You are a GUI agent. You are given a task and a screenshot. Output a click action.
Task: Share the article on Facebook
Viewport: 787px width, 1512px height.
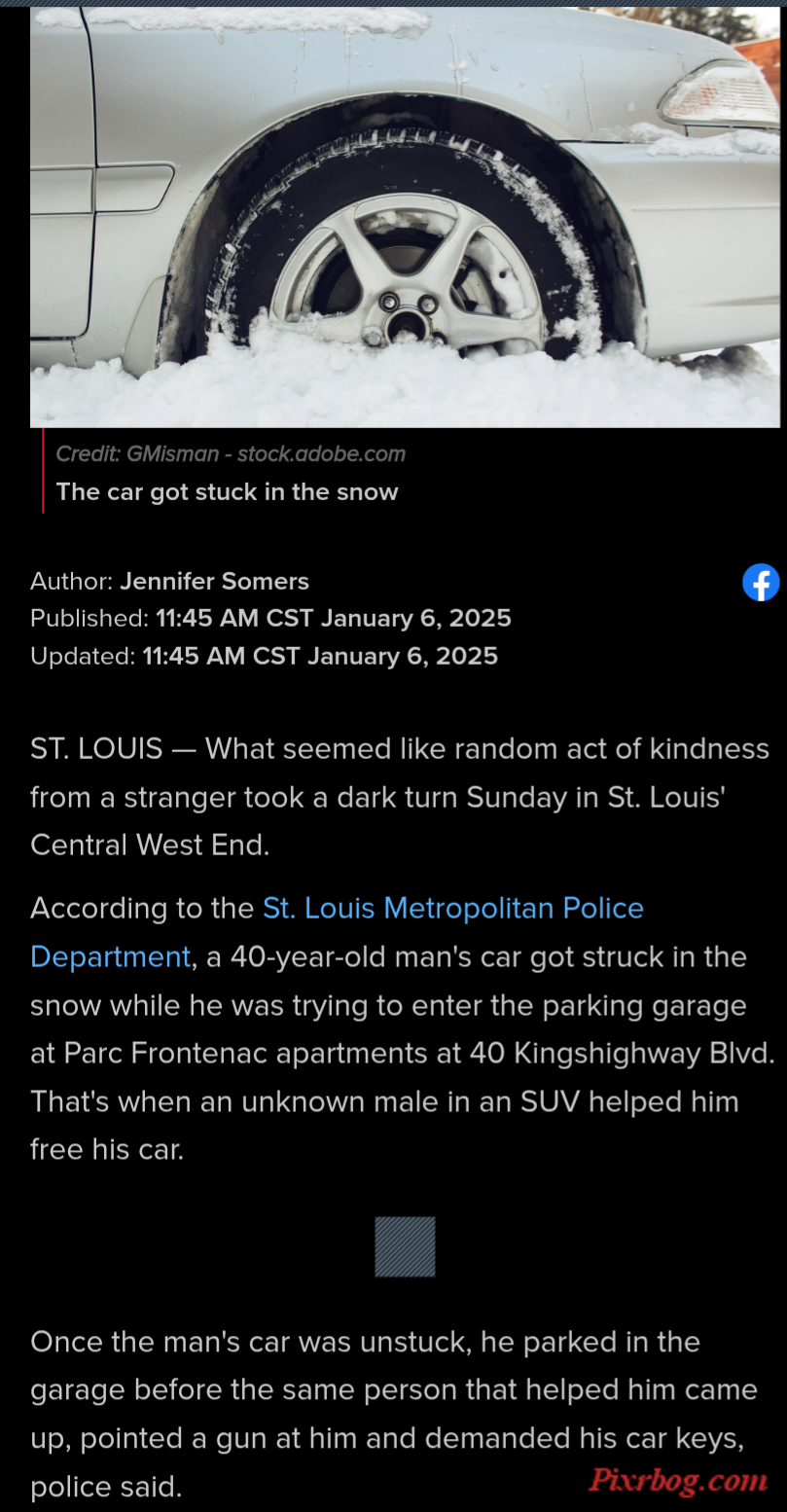coord(761,582)
